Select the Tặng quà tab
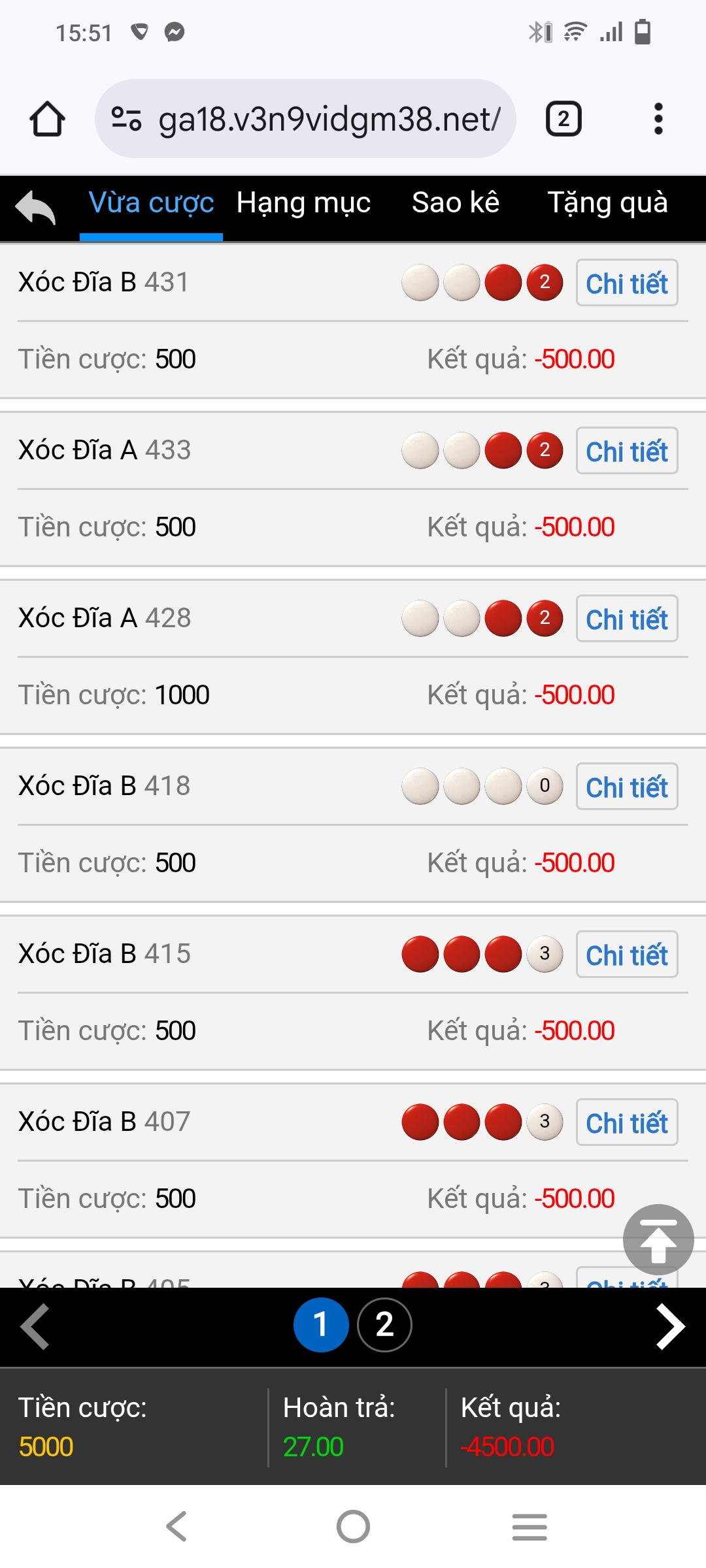 pyautogui.click(x=607, y=203)
